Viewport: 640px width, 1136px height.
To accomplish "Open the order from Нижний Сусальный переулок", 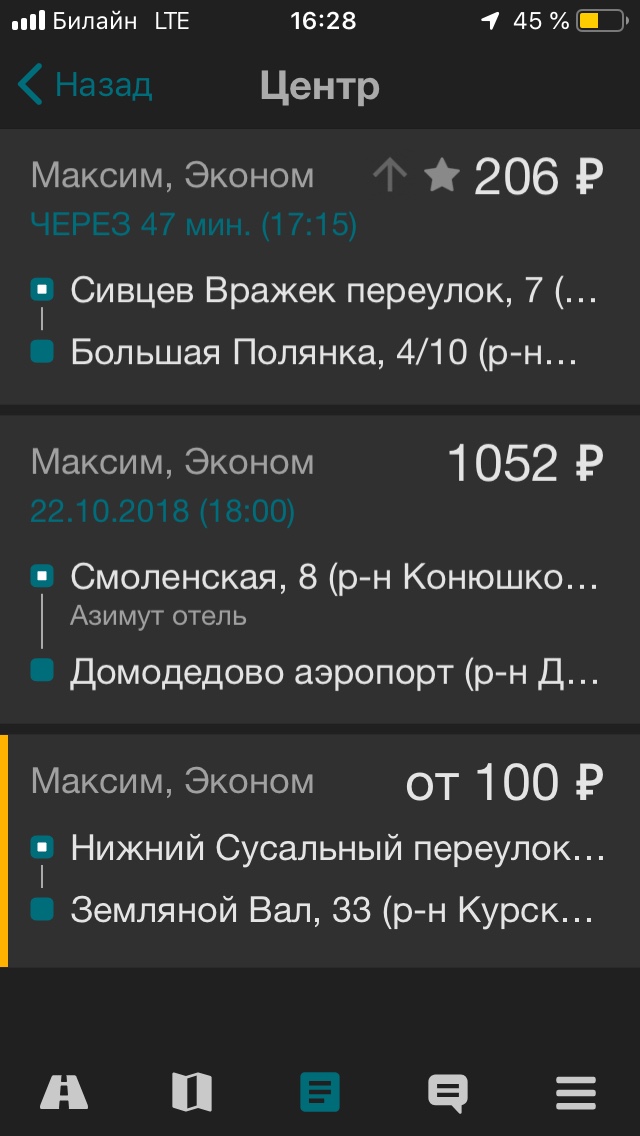I will point(320,851).
